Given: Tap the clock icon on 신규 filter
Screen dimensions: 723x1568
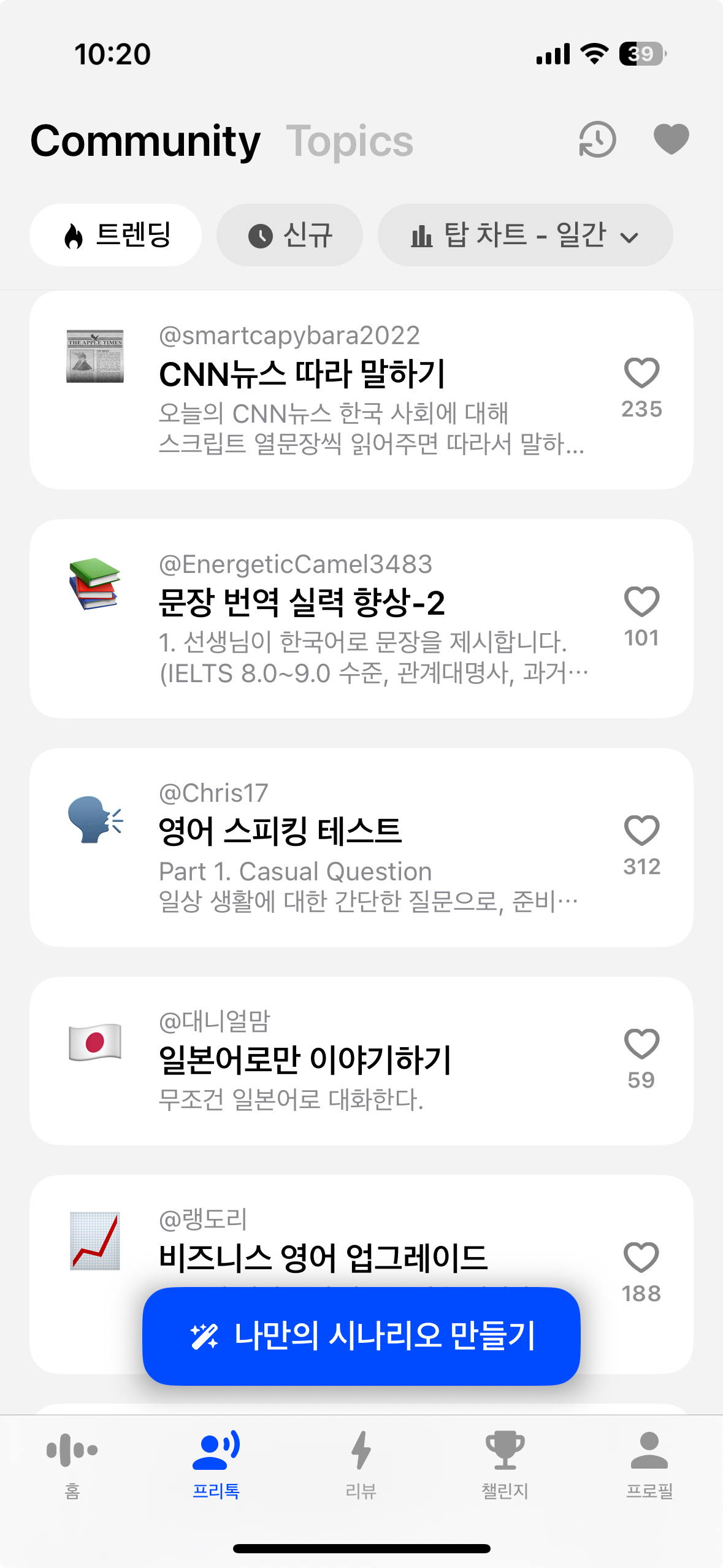Looking at the screenshot, I should [x=262, y=235].
